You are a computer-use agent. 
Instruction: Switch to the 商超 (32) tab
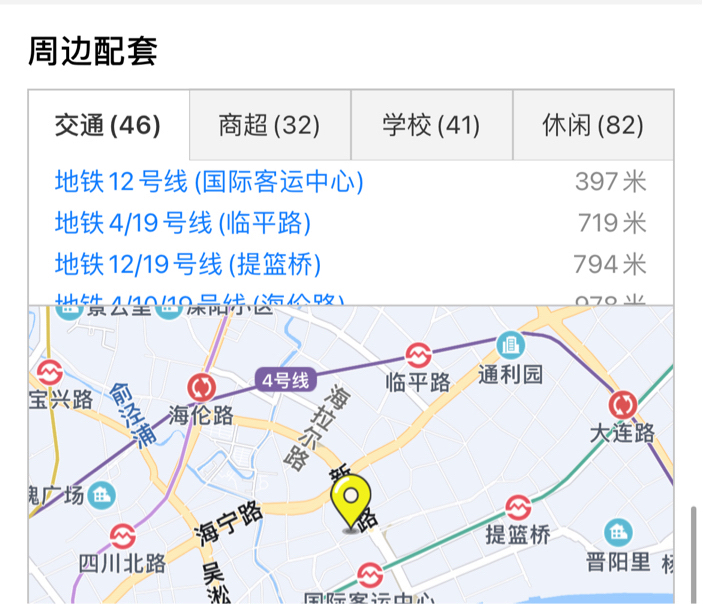point(269,126)
